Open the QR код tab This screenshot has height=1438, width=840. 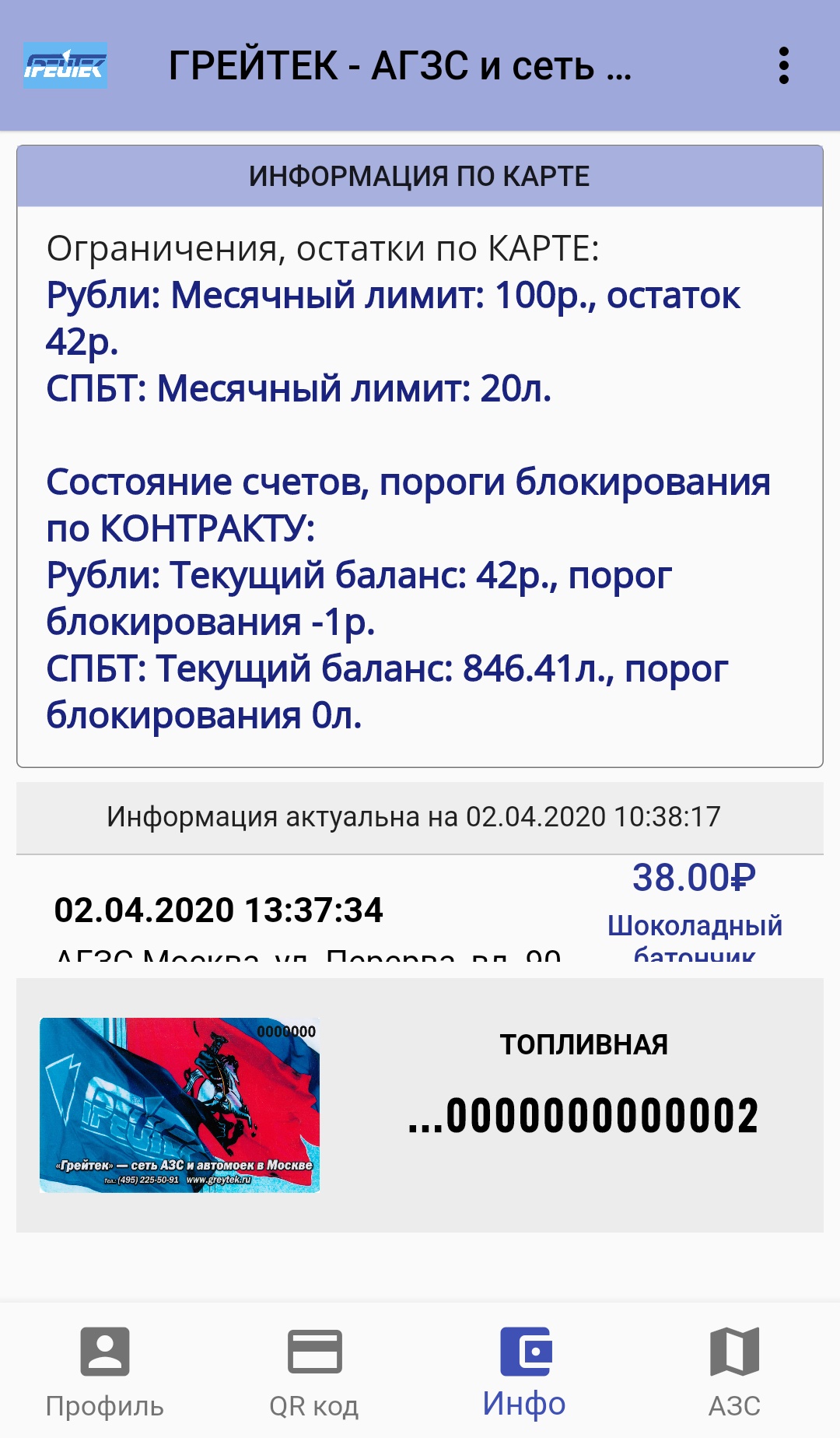(x=314, y=1372)
